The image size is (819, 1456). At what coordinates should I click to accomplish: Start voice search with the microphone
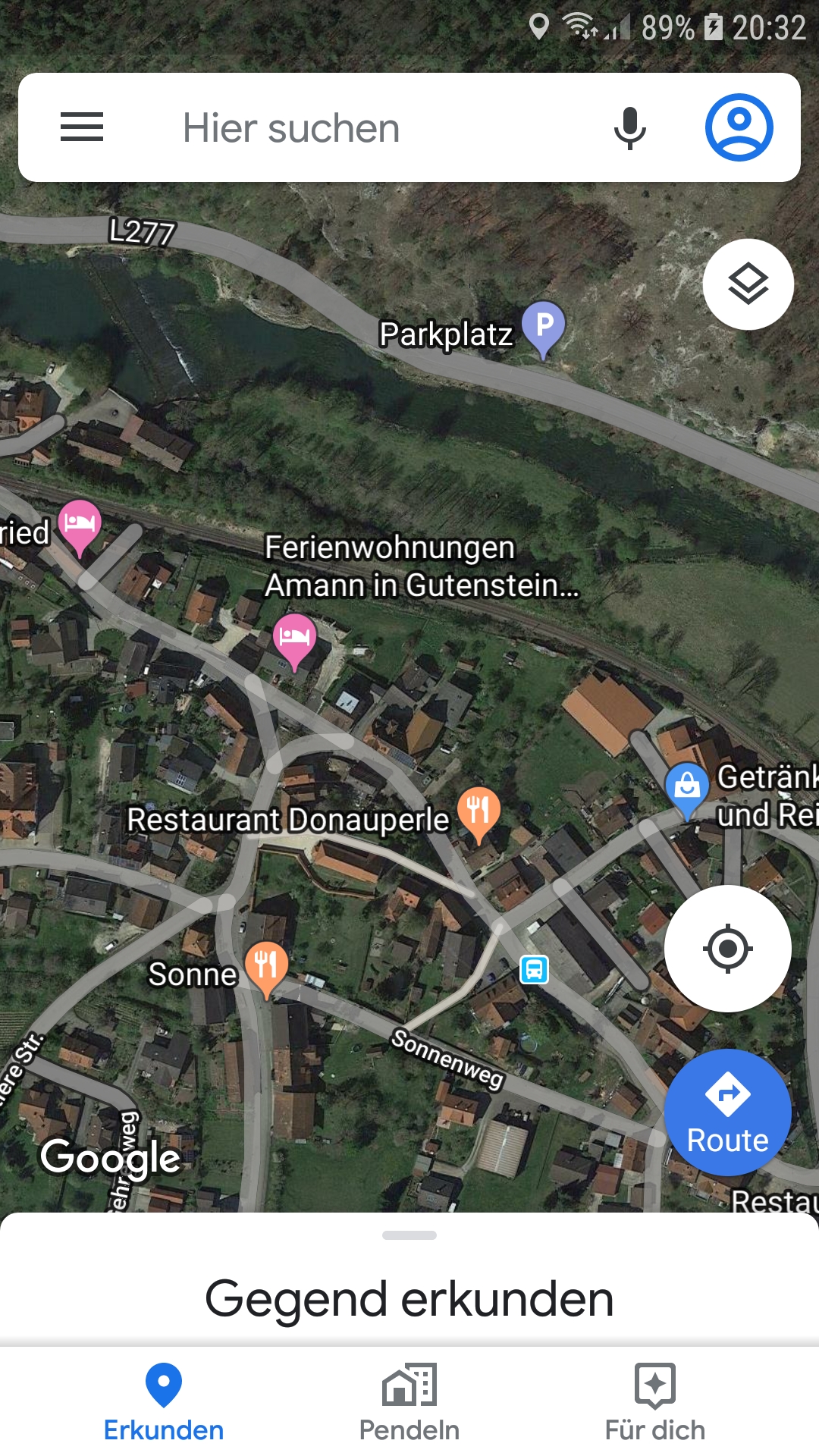629,127
